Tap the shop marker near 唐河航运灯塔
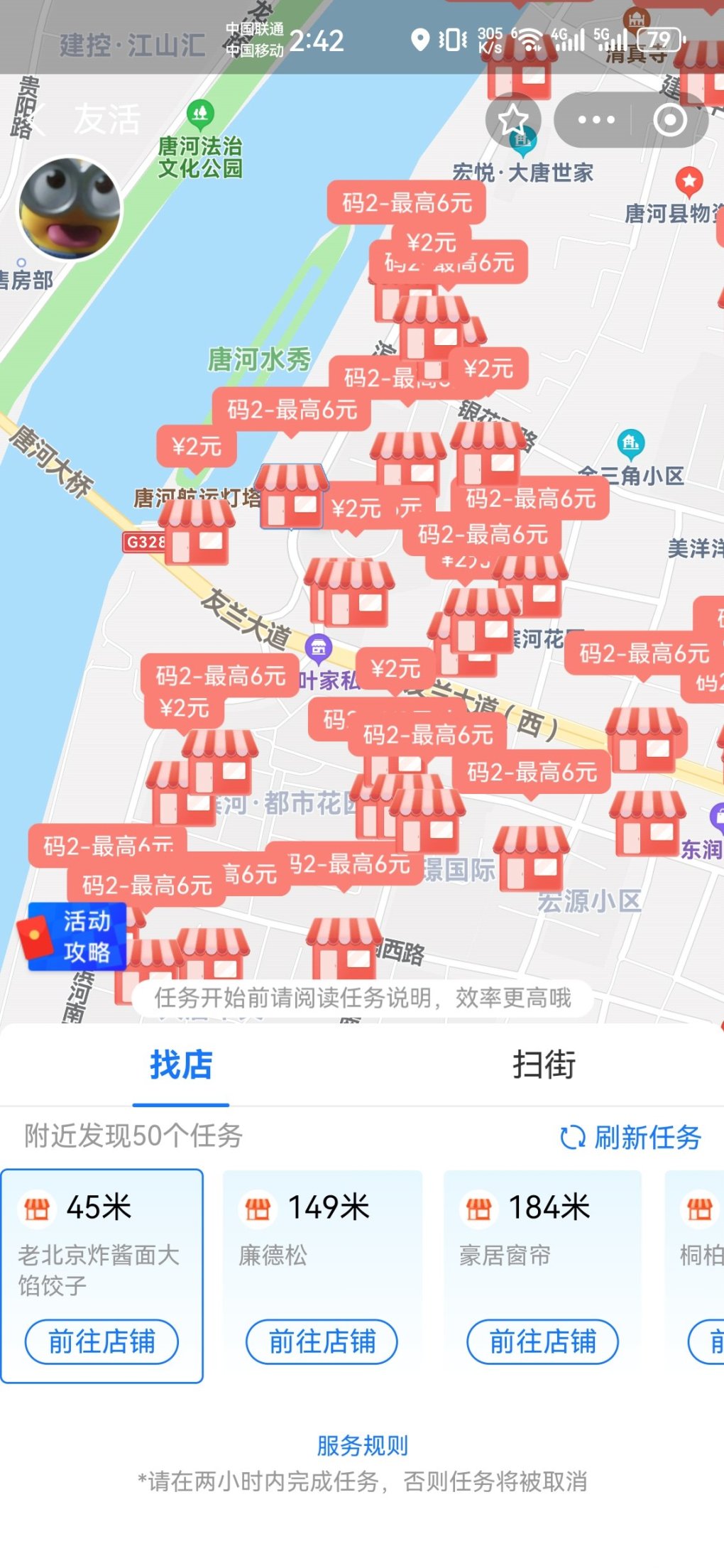Screen dimensions: 724x1568 tap(292, 497)
